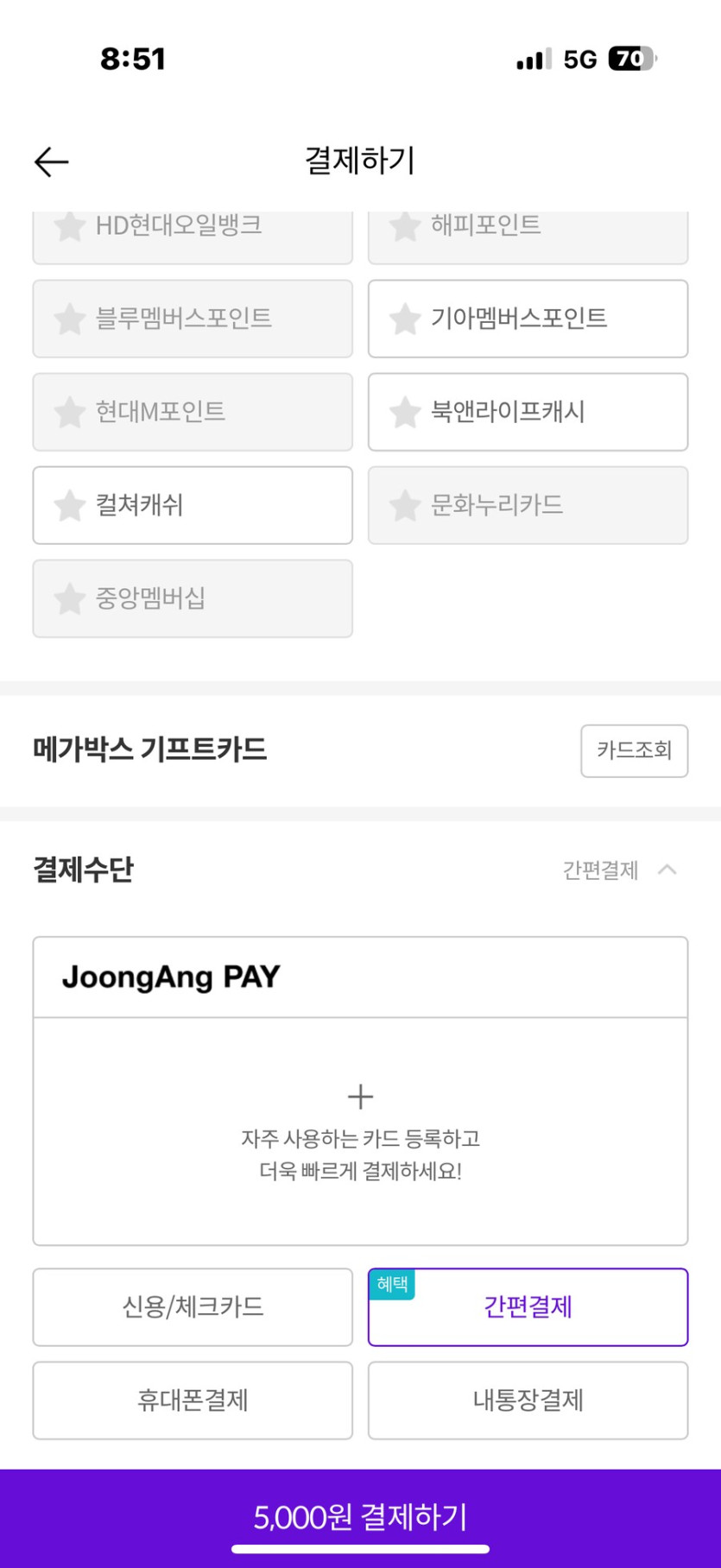Click the star icon beside 문화누리카드

(404, 505)
